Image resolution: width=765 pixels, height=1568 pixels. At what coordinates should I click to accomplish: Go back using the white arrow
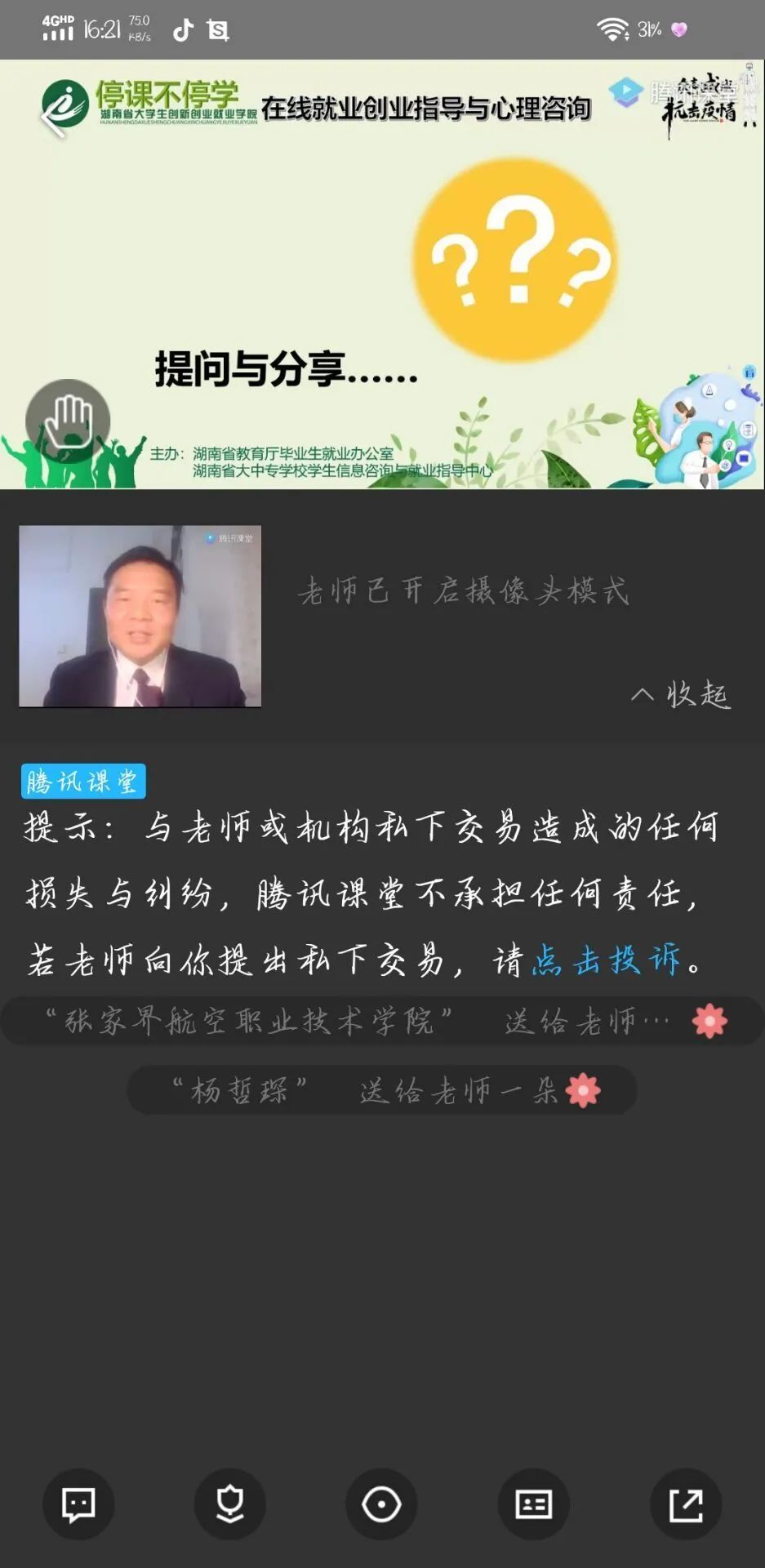pos(54,119)
